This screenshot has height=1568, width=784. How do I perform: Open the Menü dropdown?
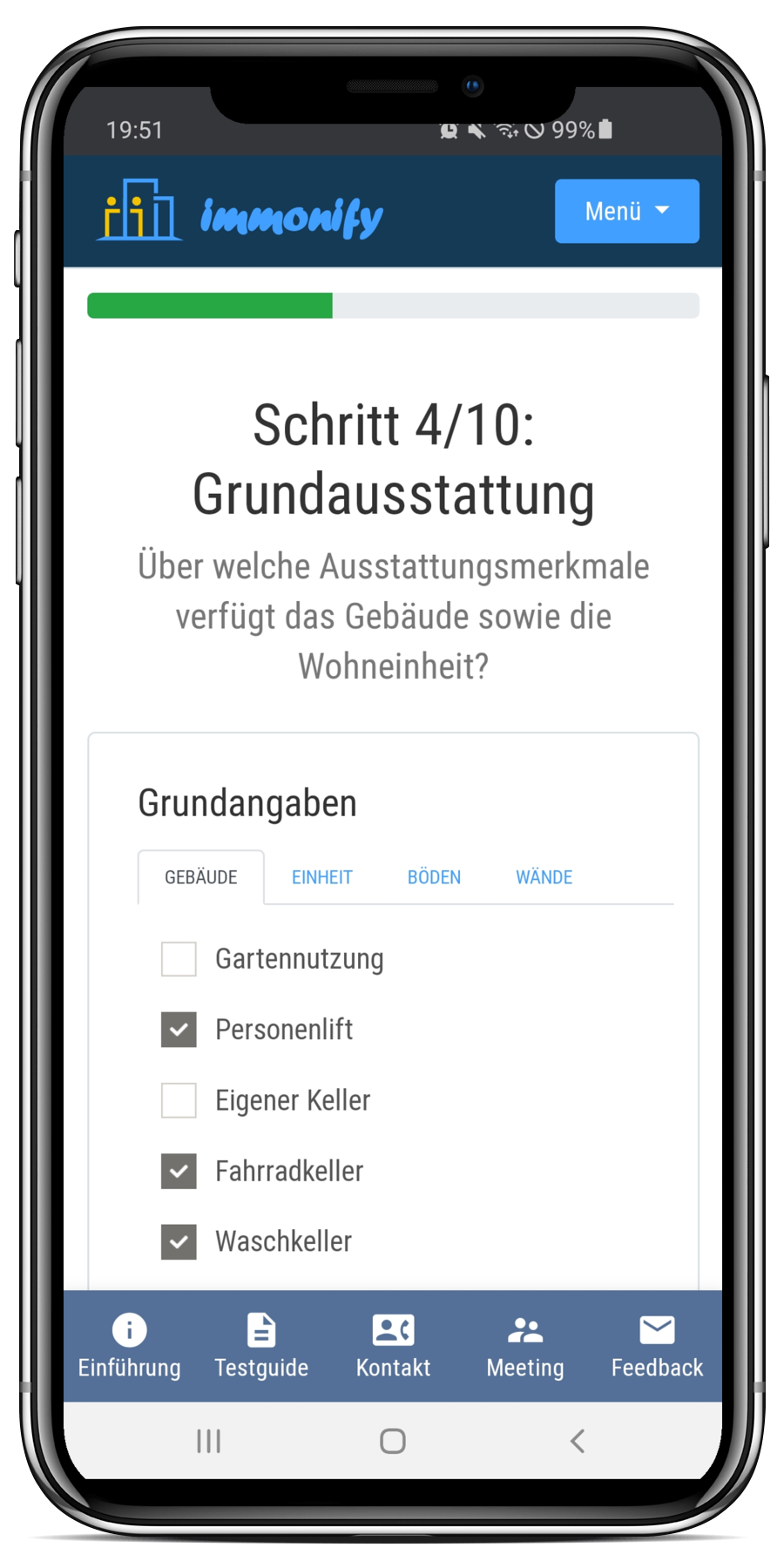(626, 211)
